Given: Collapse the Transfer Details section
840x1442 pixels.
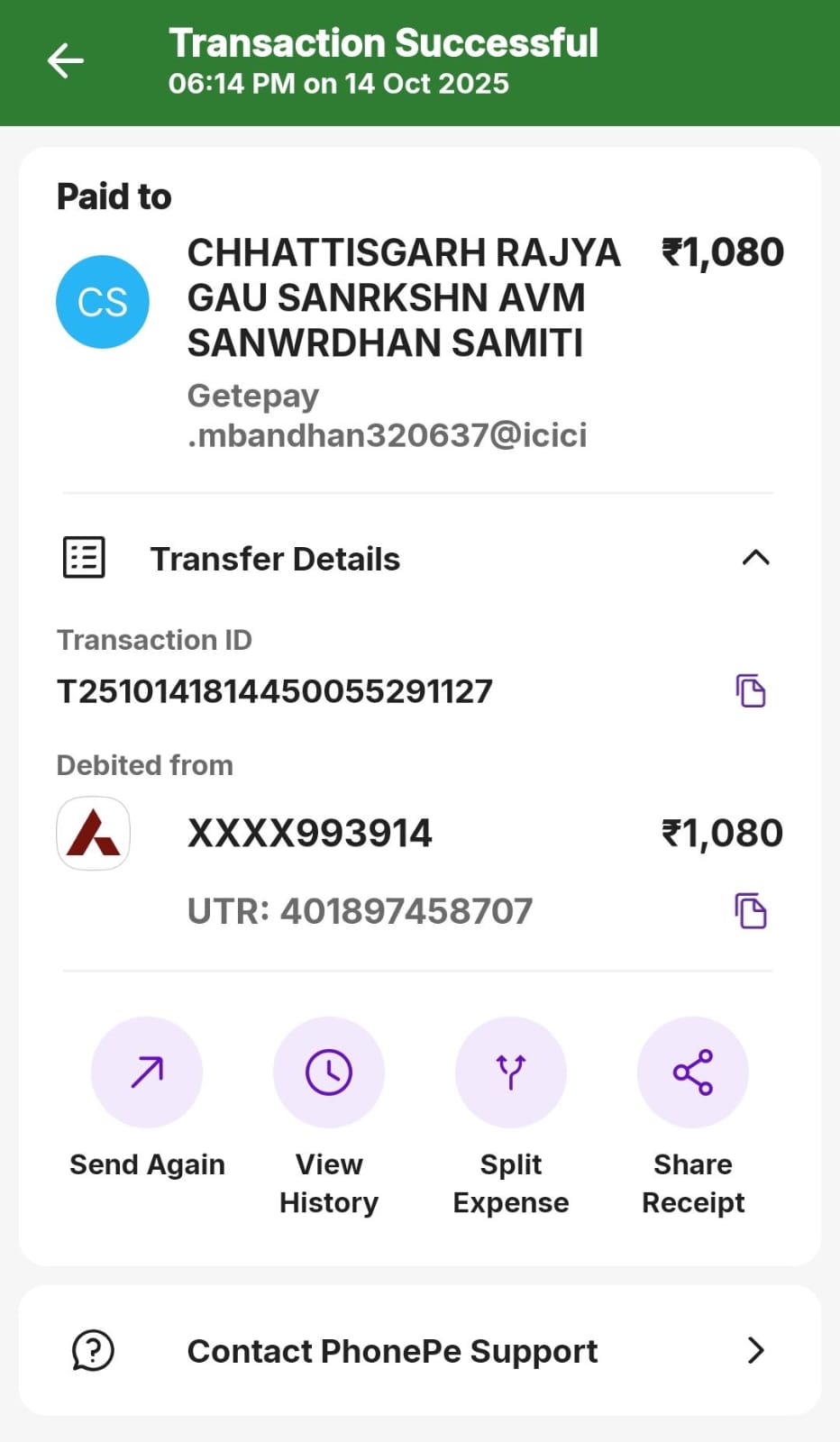Looking at the screenshot, I should coord(755,558).
